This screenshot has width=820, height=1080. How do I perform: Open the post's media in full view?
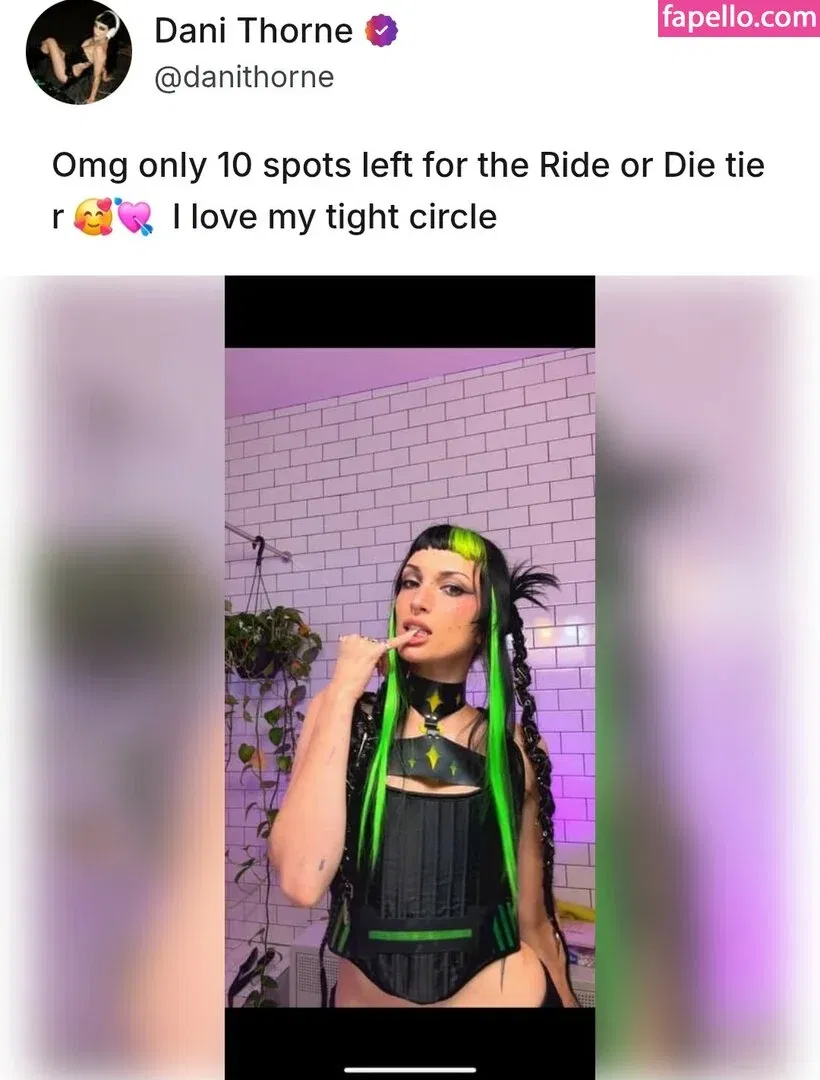click(409, 677)
